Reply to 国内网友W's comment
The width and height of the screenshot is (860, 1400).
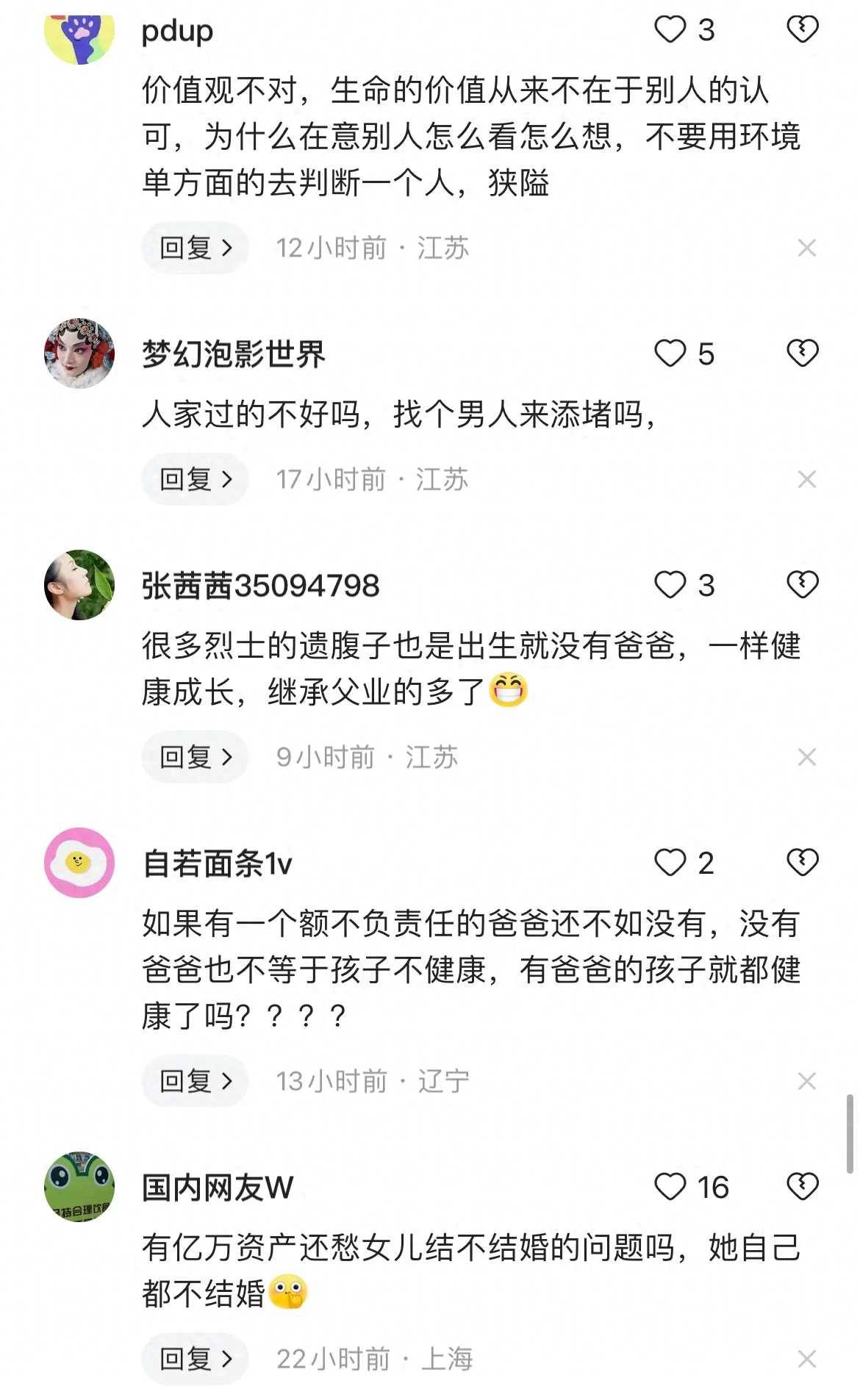tap(195, 1358)
